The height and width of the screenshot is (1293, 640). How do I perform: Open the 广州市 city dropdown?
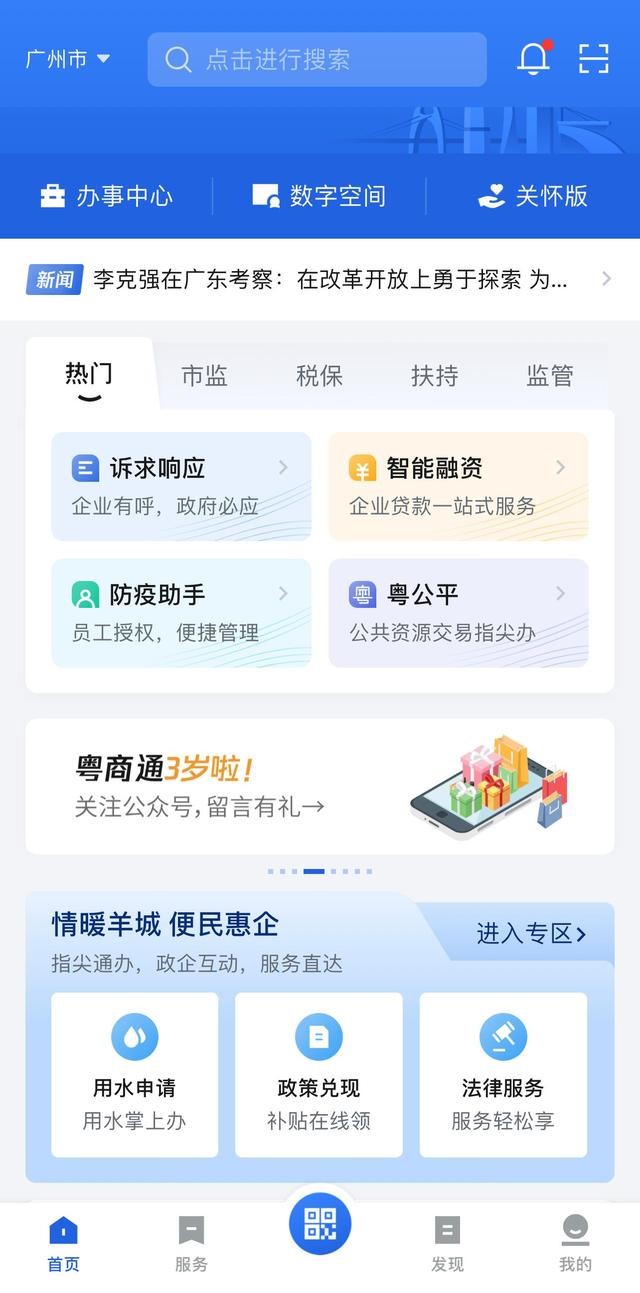click(68, 60)
